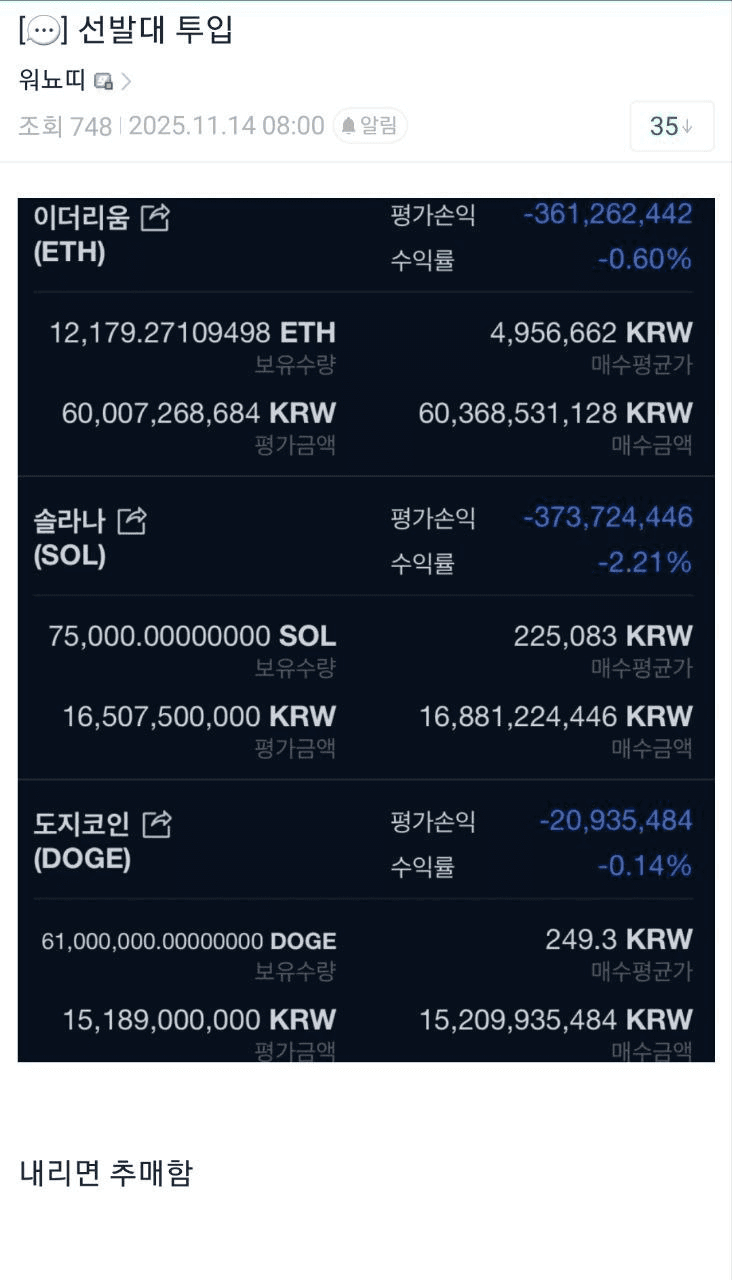Open author 워뇨띠's profile
The width and height of the screenshot is (732, 1280).
pos(53,80)
